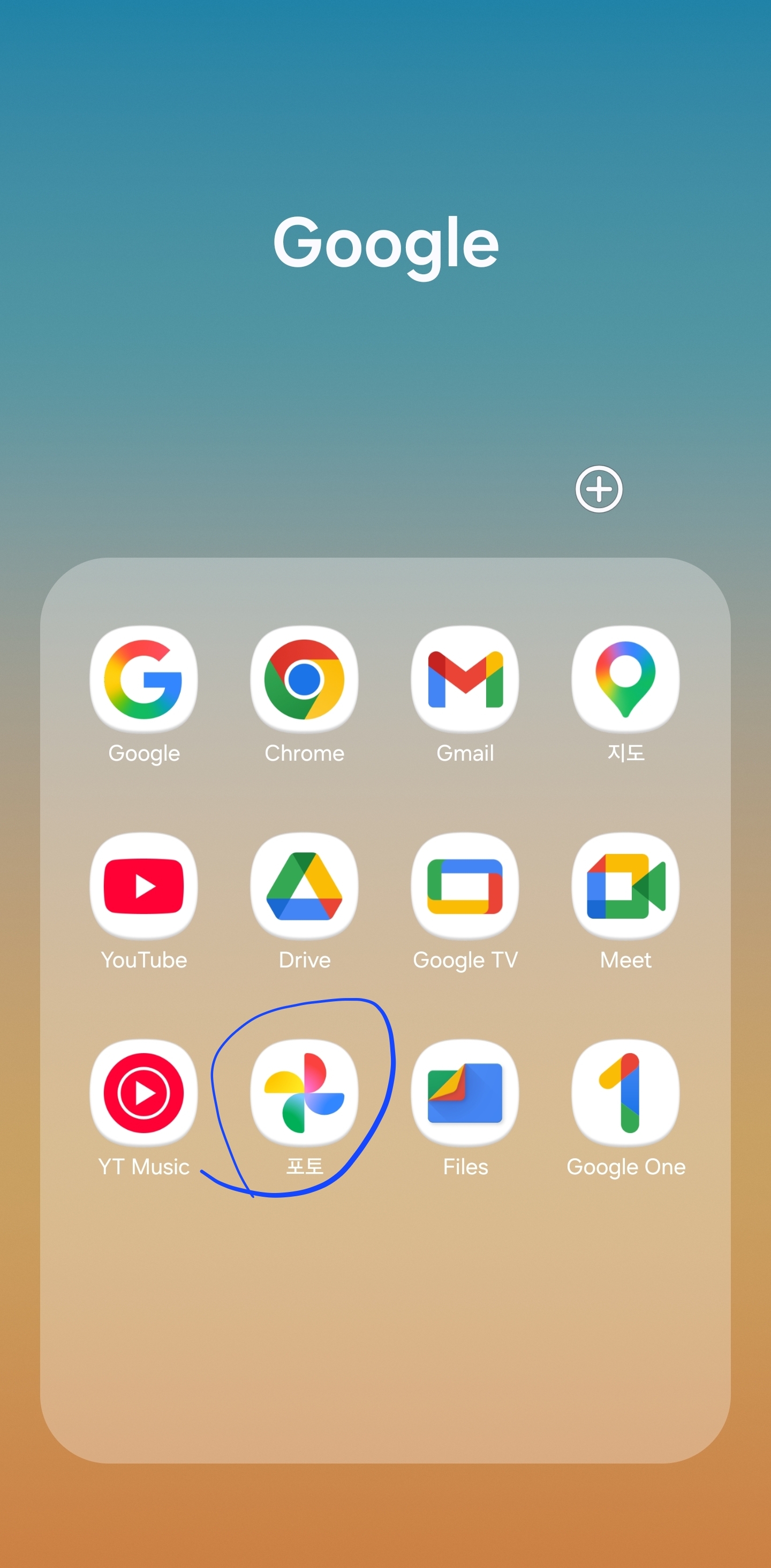Tap the plus button to add apps
Screen dimensions: 771x1568
[599, 490]
